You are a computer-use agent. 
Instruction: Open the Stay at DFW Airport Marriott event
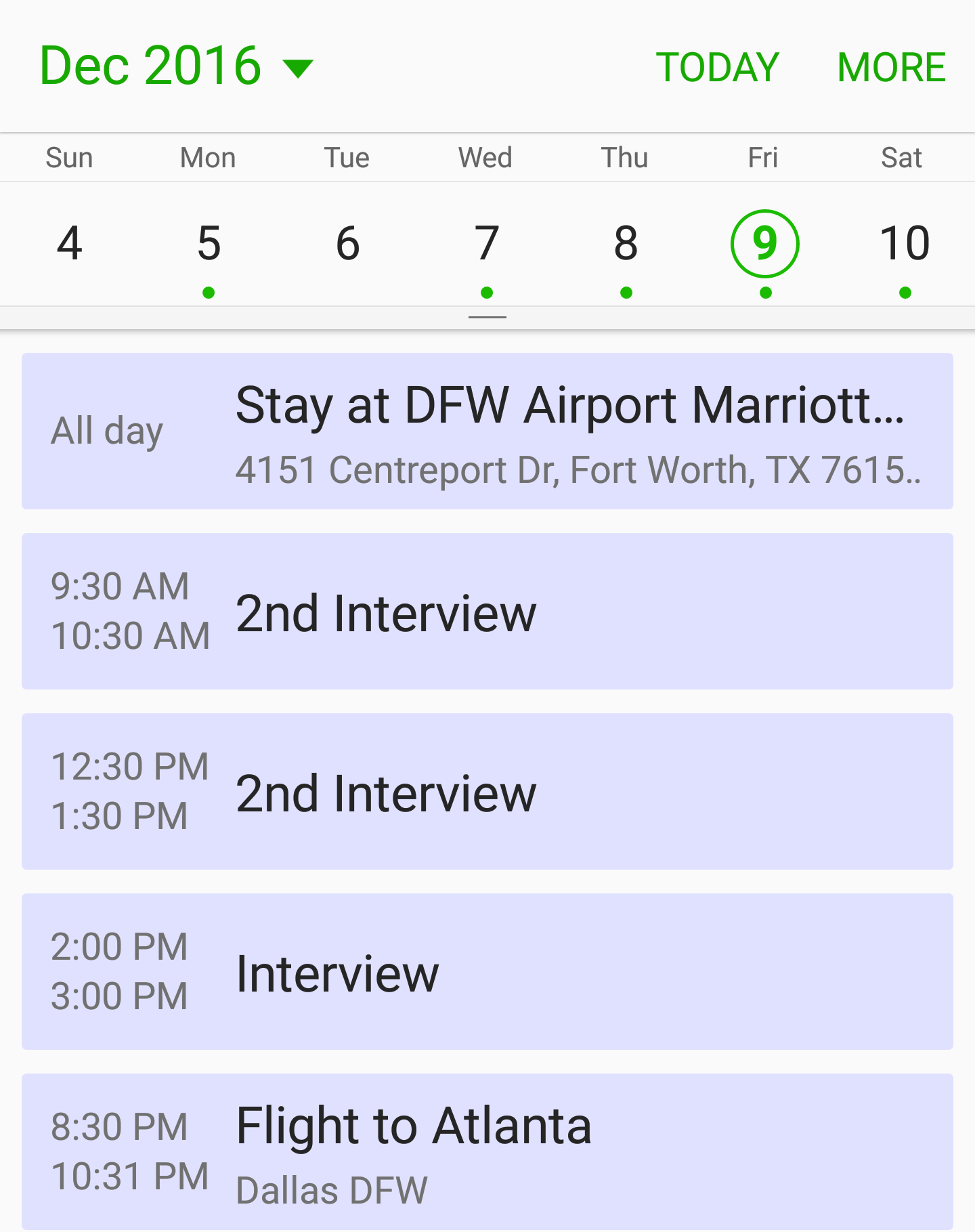487,431
